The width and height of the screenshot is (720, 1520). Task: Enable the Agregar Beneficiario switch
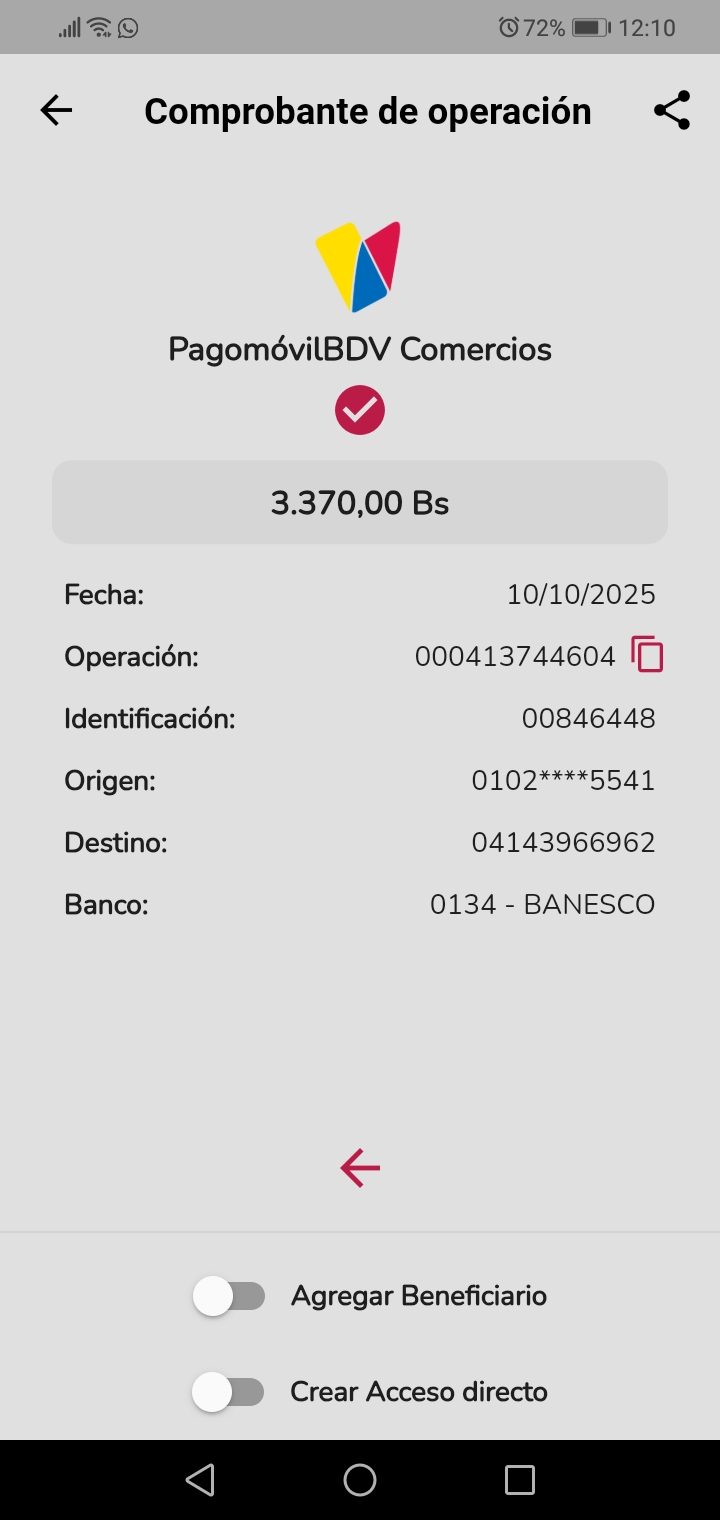[229, 1296]
